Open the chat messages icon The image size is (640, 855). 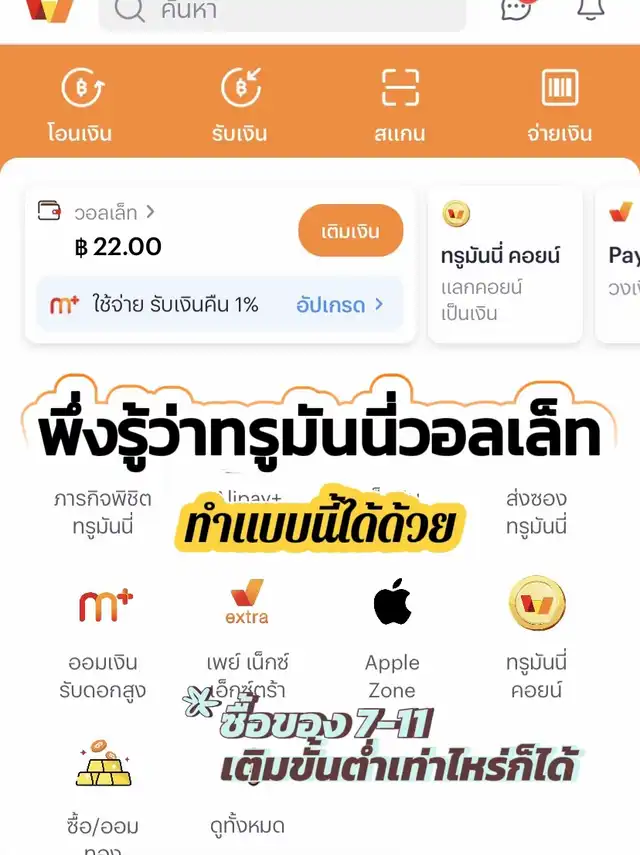(x=515, y=10)
